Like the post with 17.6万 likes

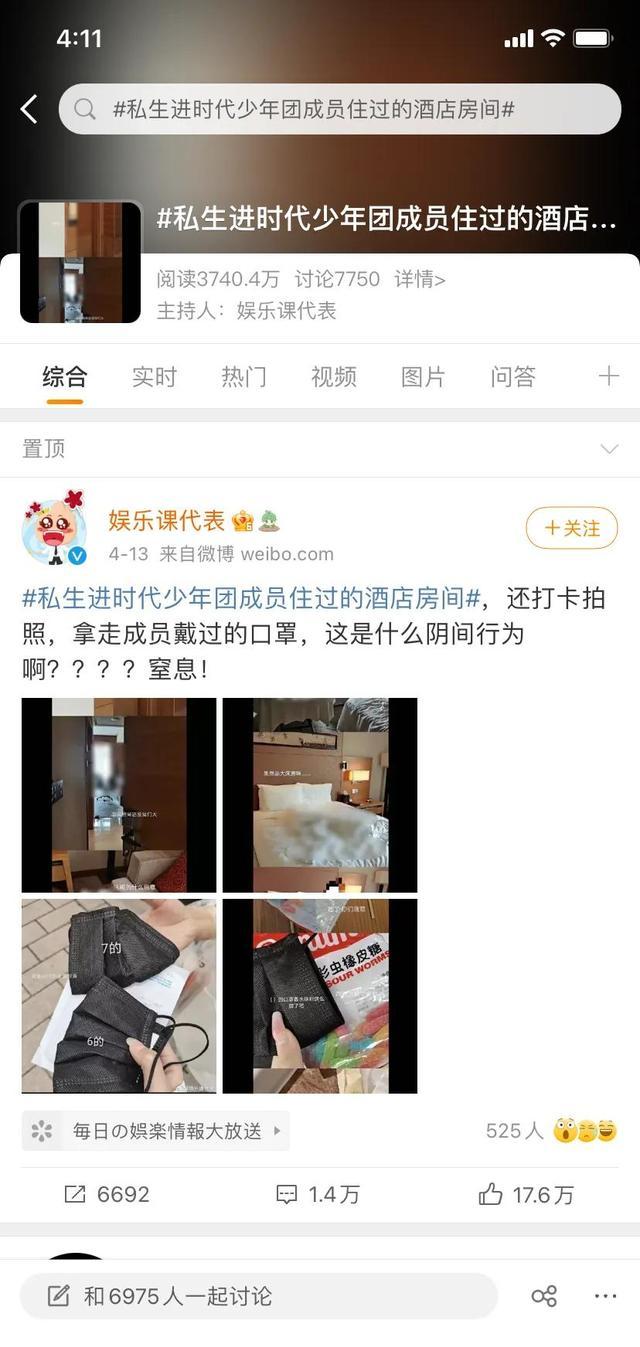[x=526, y=1194]
